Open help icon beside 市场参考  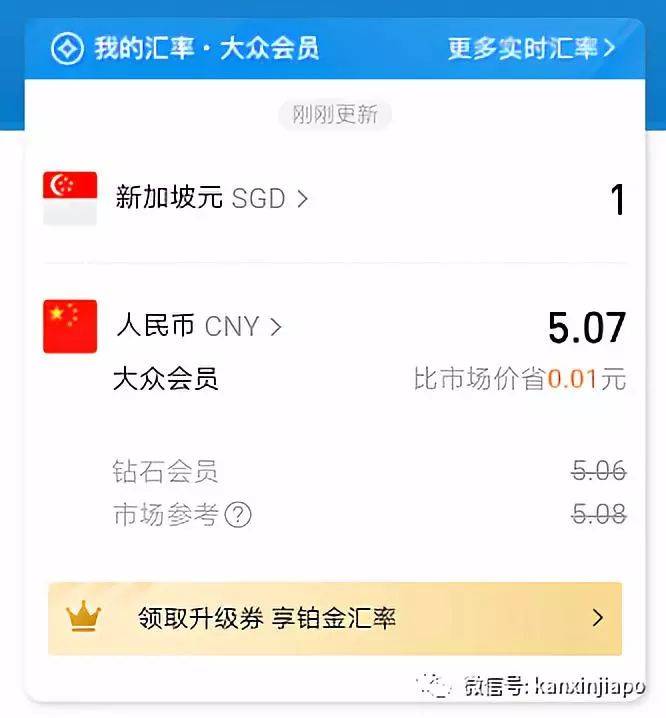click(x=238, y=515)
